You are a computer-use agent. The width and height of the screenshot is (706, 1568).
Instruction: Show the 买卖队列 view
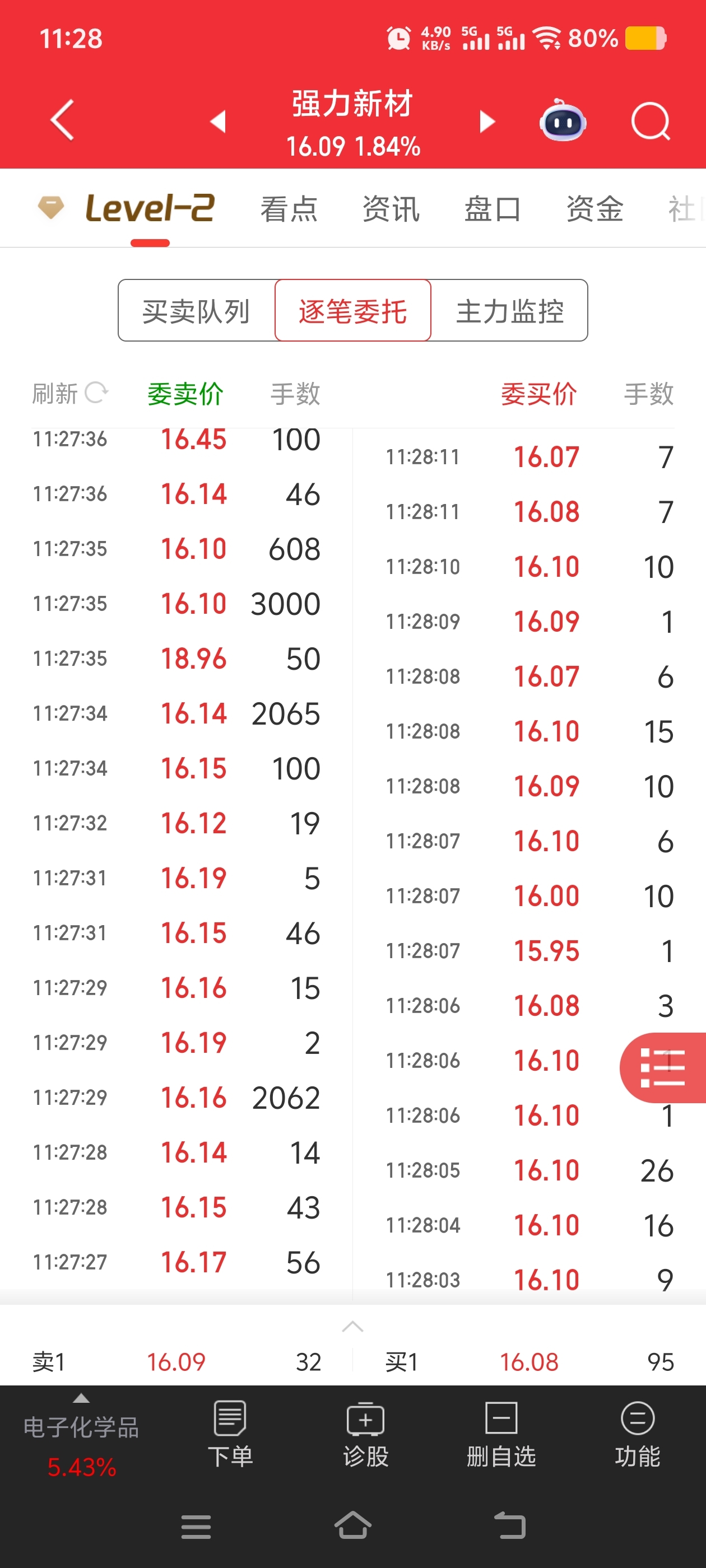click(x=196, y=311)
